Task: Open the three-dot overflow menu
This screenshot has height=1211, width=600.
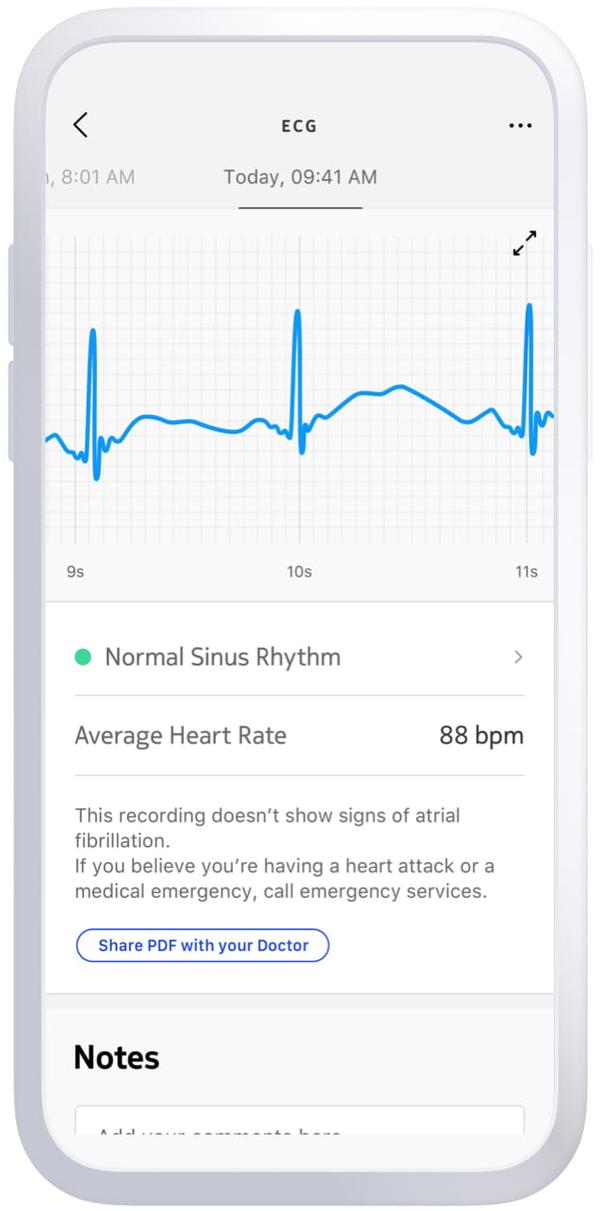Action: (520, 126)
